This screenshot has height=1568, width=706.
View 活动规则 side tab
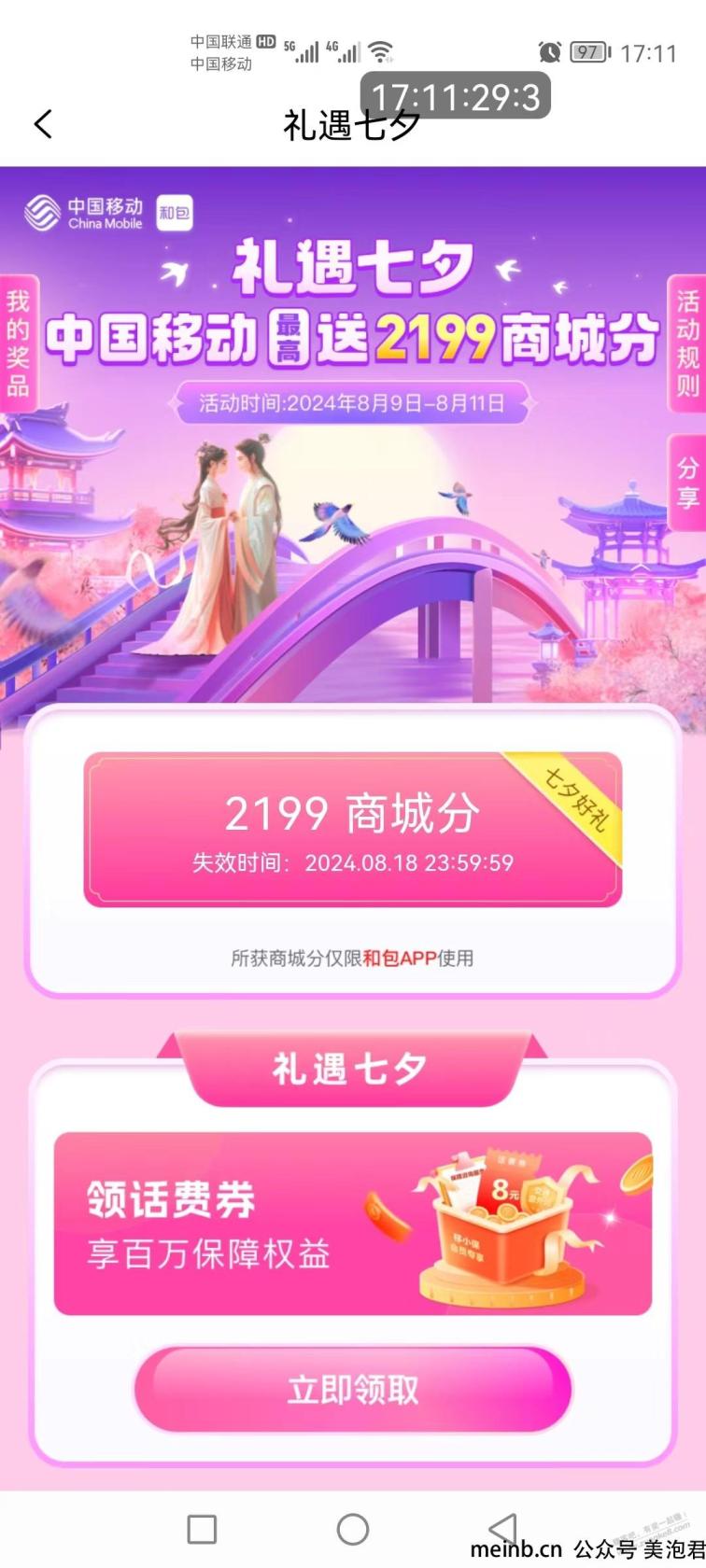tap(687, 343)
